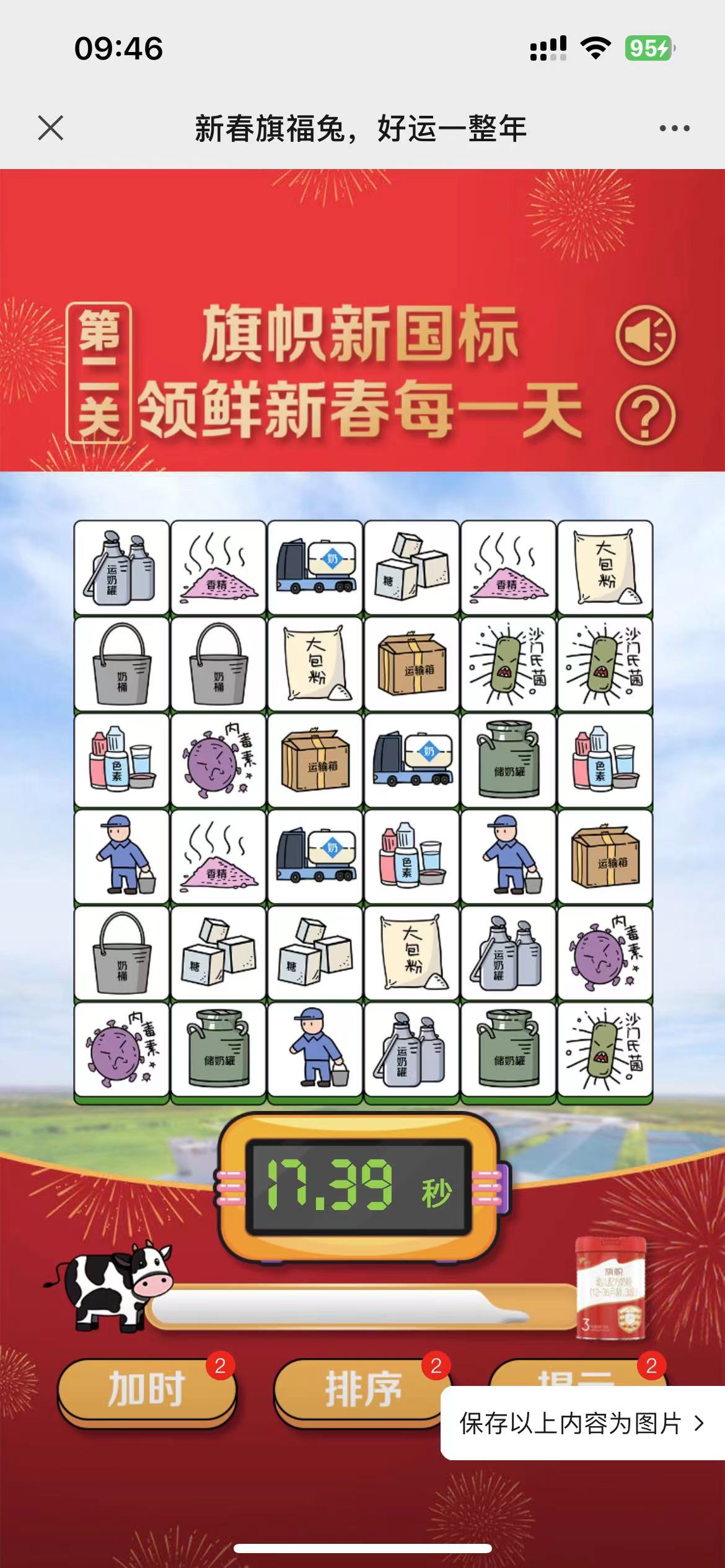Choose the 色素 tile between 奶车 and worker
This screenshot has height=1568, width=725.
(x=411, y=856)
